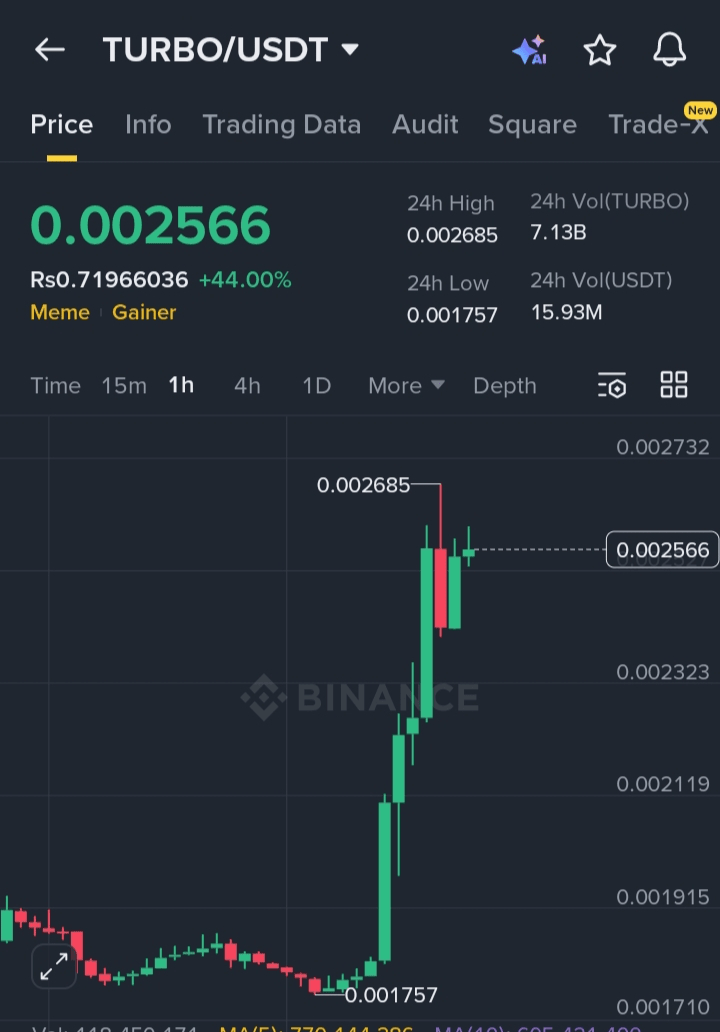Select the Price tab
Image resolution: width=720 pixels, height=1032 pixels.
pyautogui.click(x=62, y=125)
